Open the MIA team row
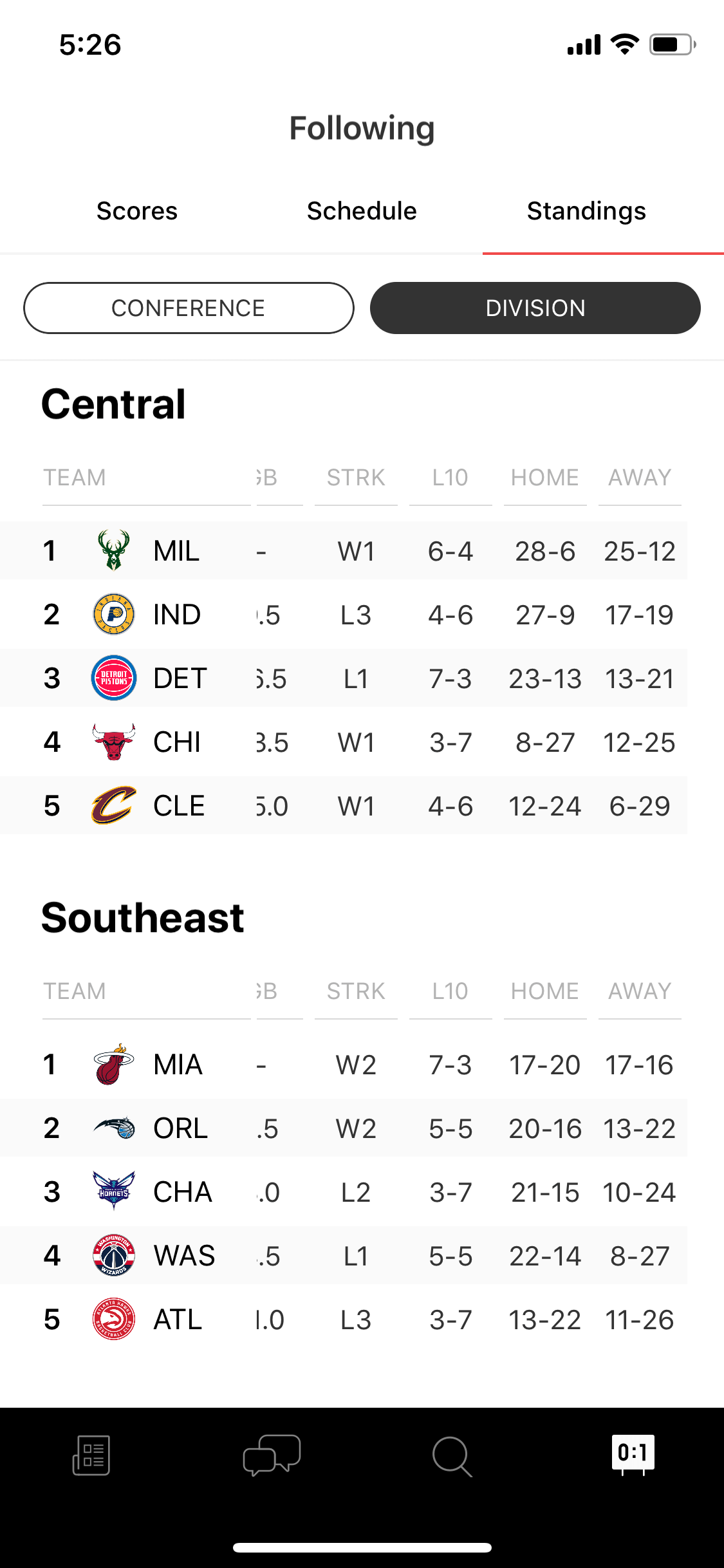Viewport: 724px width, 1568px height. click(x=344, y=1065)
